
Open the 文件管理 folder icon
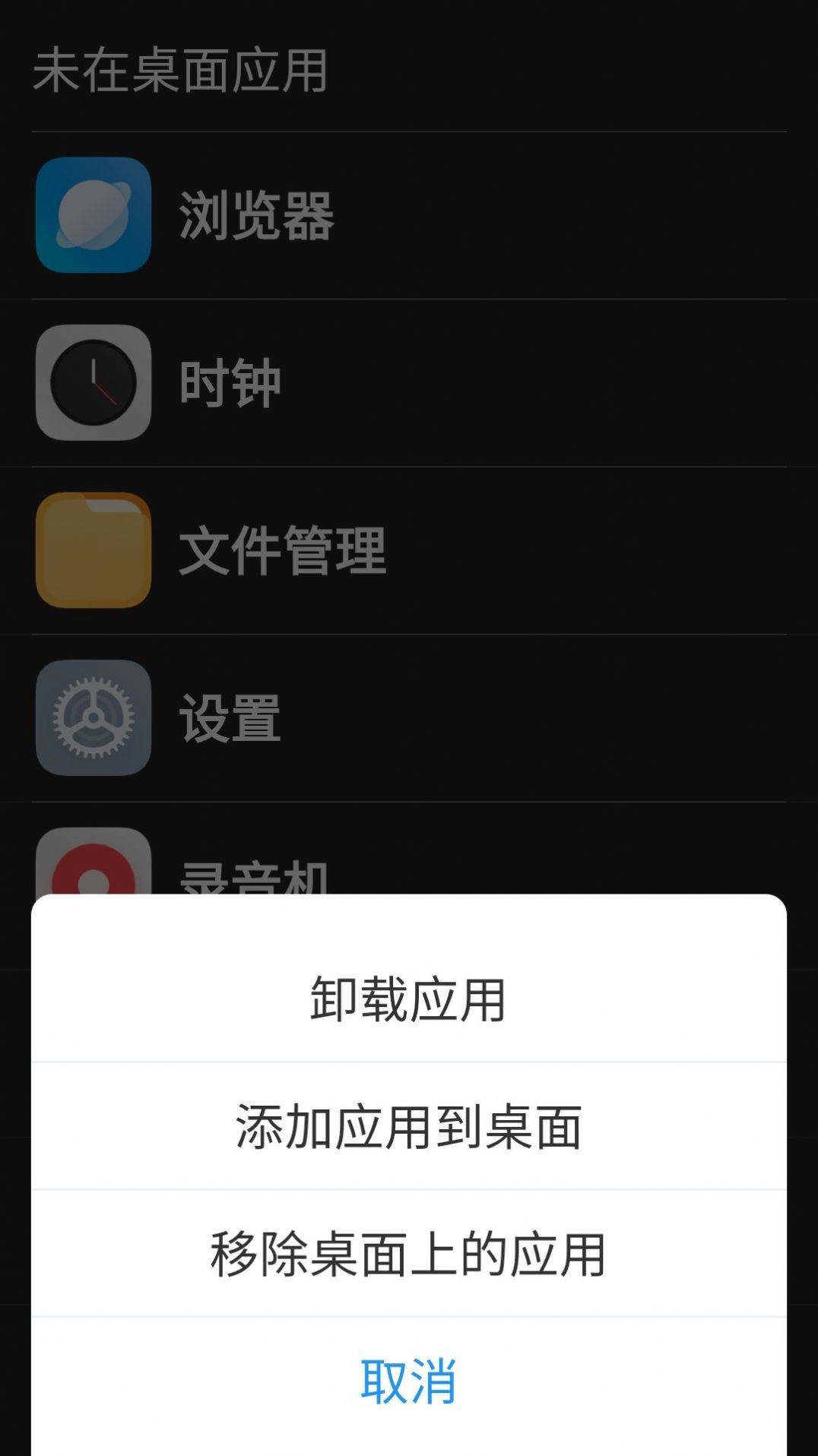[x=93, y=550]
